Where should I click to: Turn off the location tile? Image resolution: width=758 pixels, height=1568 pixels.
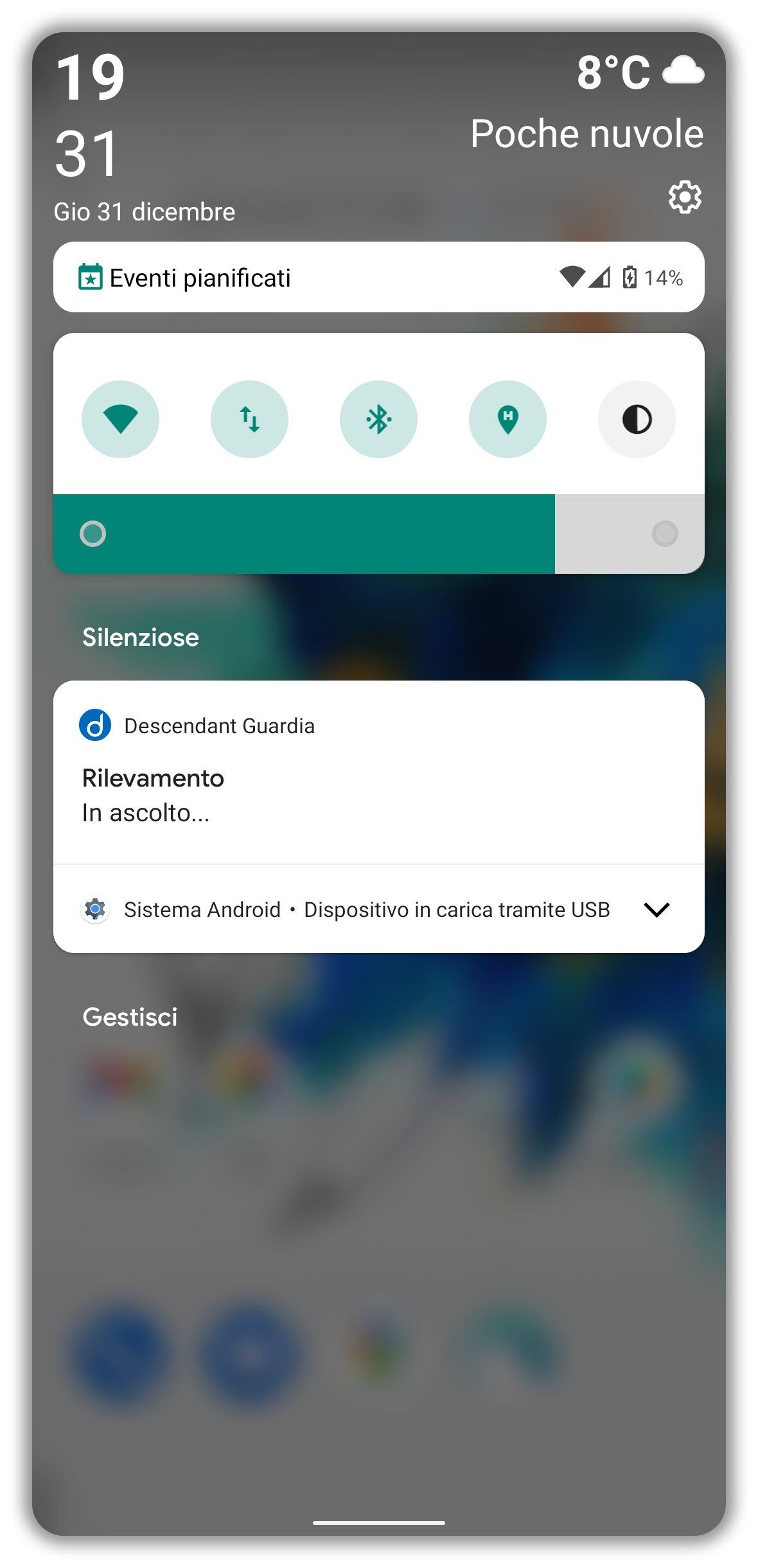click(507, 419)
